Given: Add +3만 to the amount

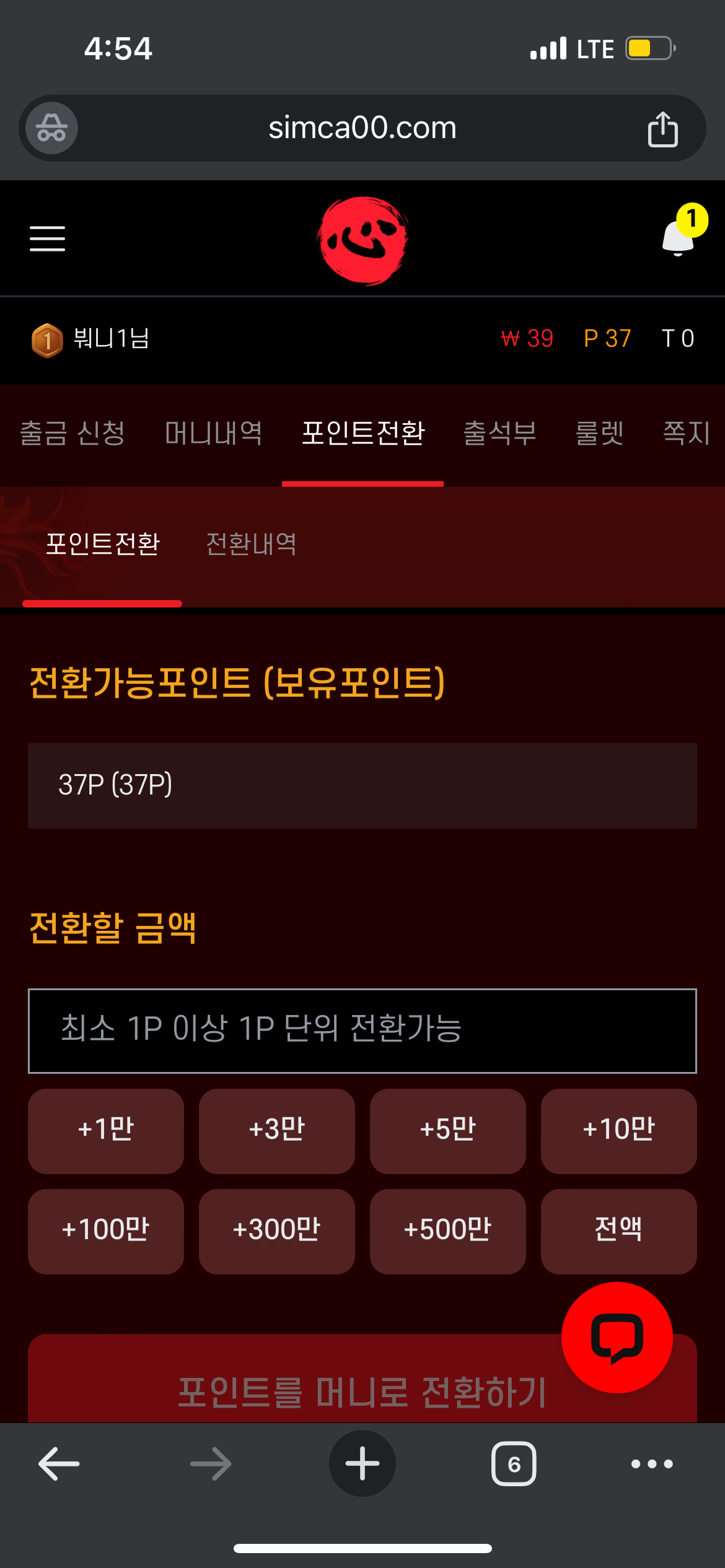Looking at the screenshot, I should [x=277, y=1131].
